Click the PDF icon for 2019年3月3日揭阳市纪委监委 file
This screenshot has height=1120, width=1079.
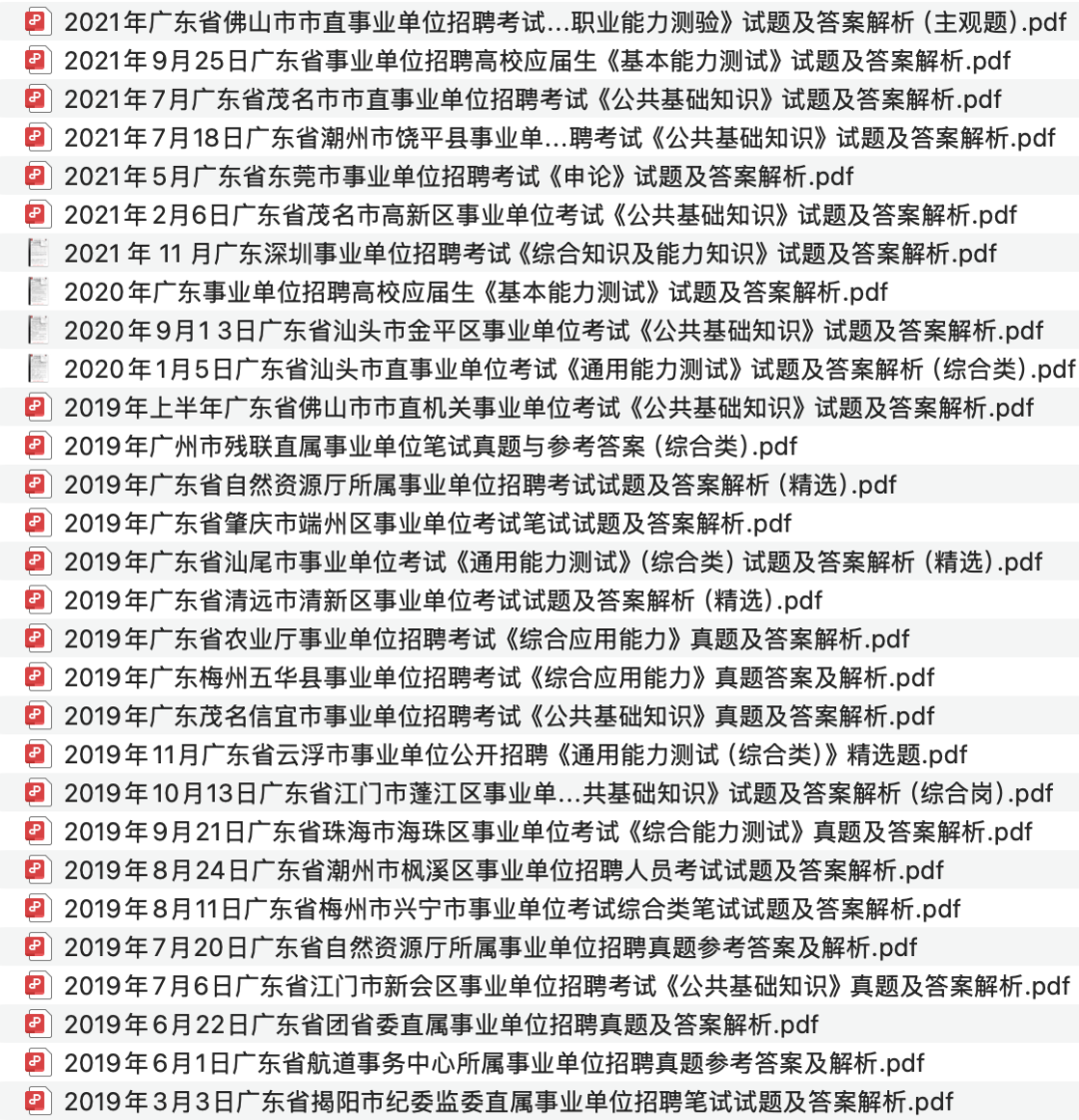pyautogui.click(x=37, y=1100)
